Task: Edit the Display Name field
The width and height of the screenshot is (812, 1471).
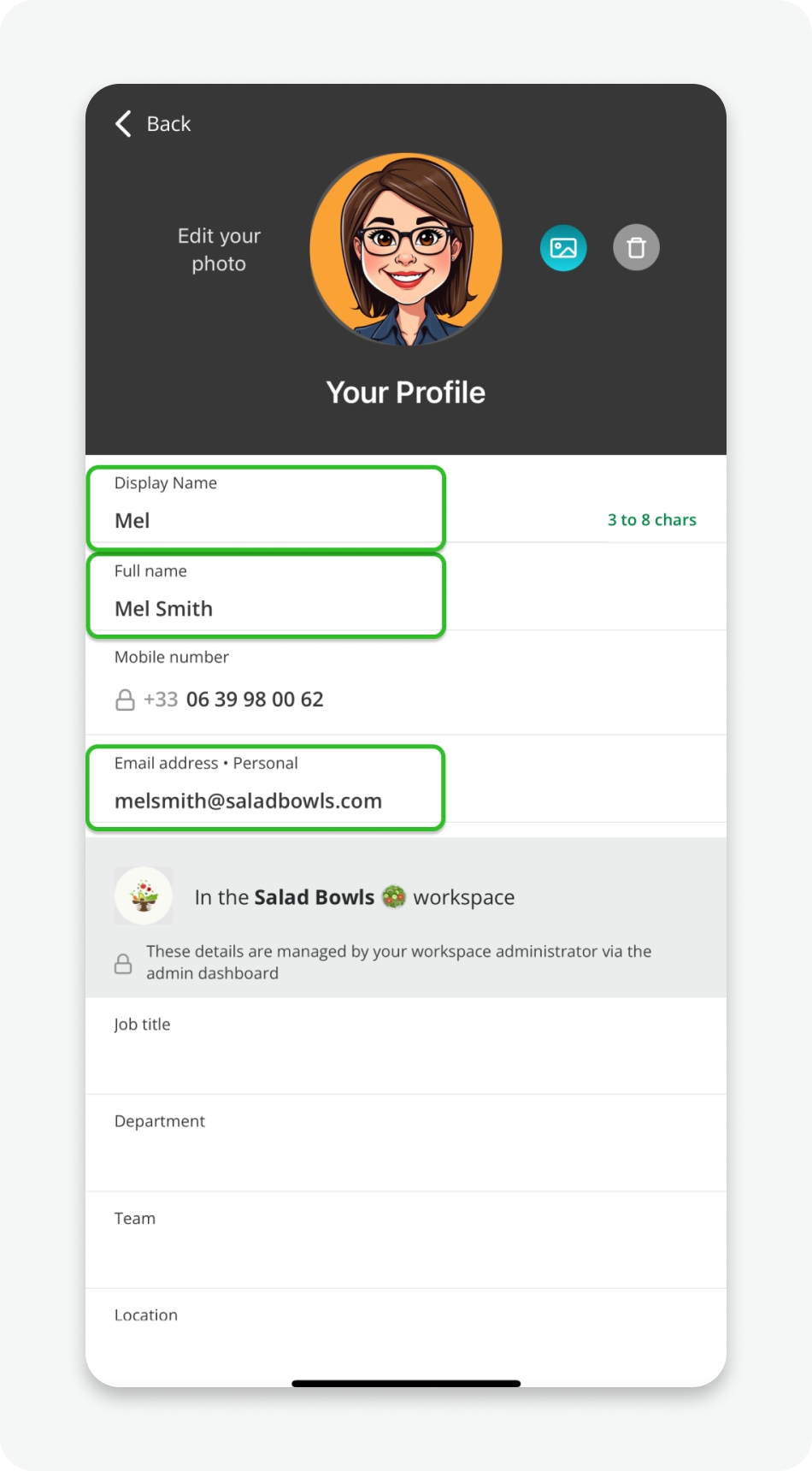Action: point(265,520)
